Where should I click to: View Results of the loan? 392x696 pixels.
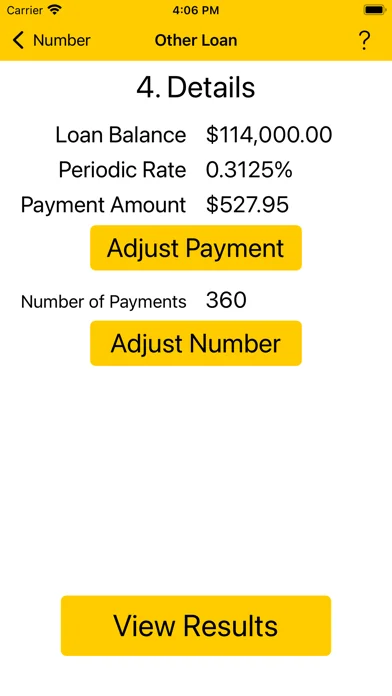point(196,625)
